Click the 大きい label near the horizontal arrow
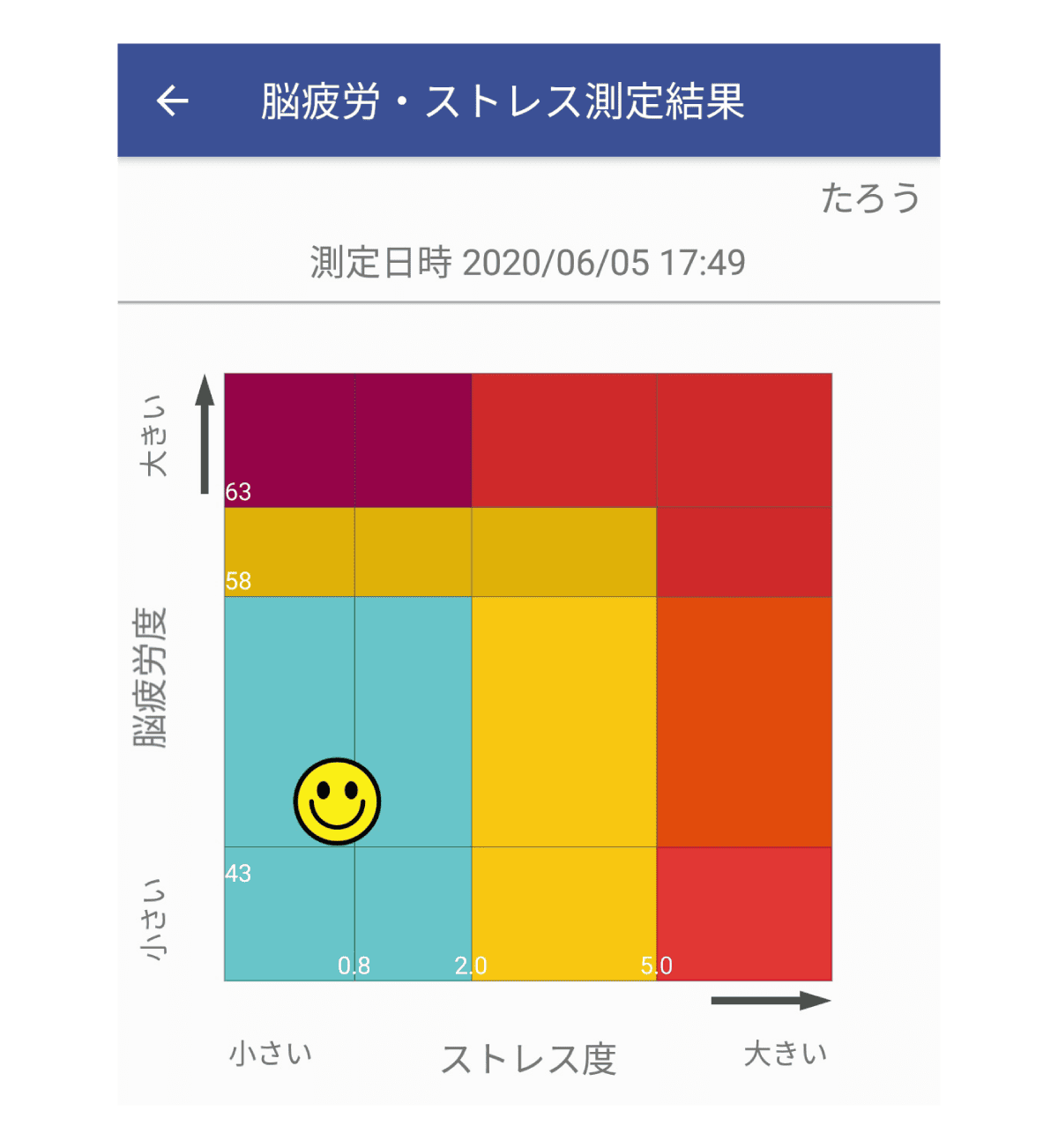The width and height of the screenshot is (1058, 1148). tap(786, 1051)
